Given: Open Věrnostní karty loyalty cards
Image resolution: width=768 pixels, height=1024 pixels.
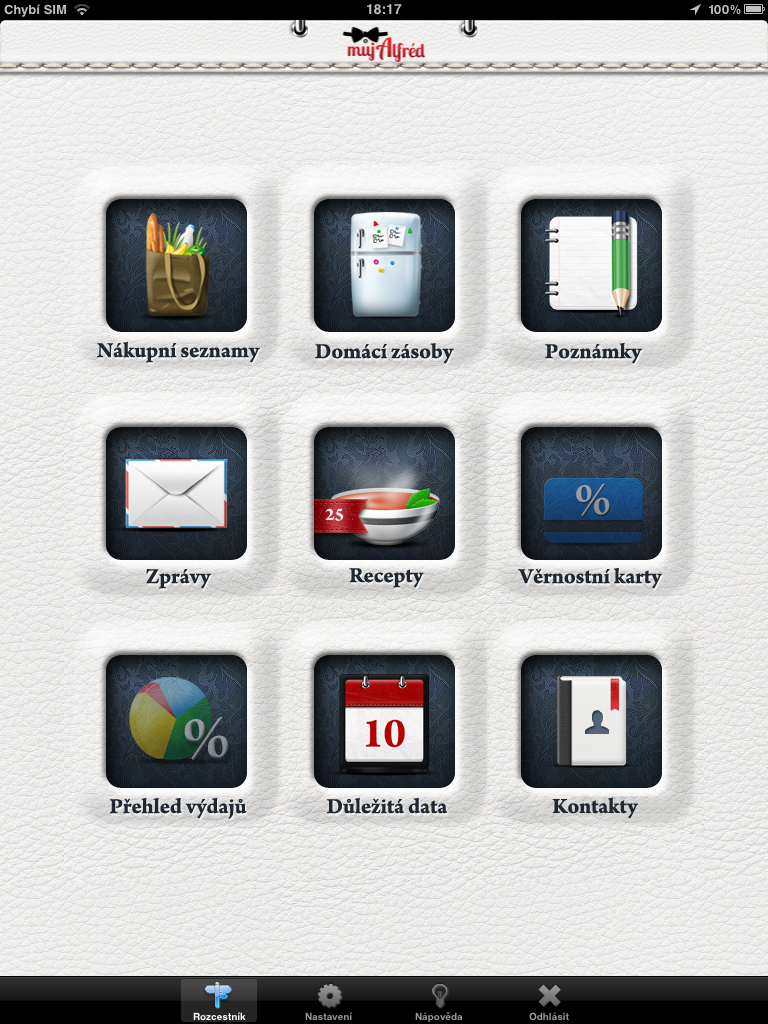Looking at the screenshot, I should (591, 493).
